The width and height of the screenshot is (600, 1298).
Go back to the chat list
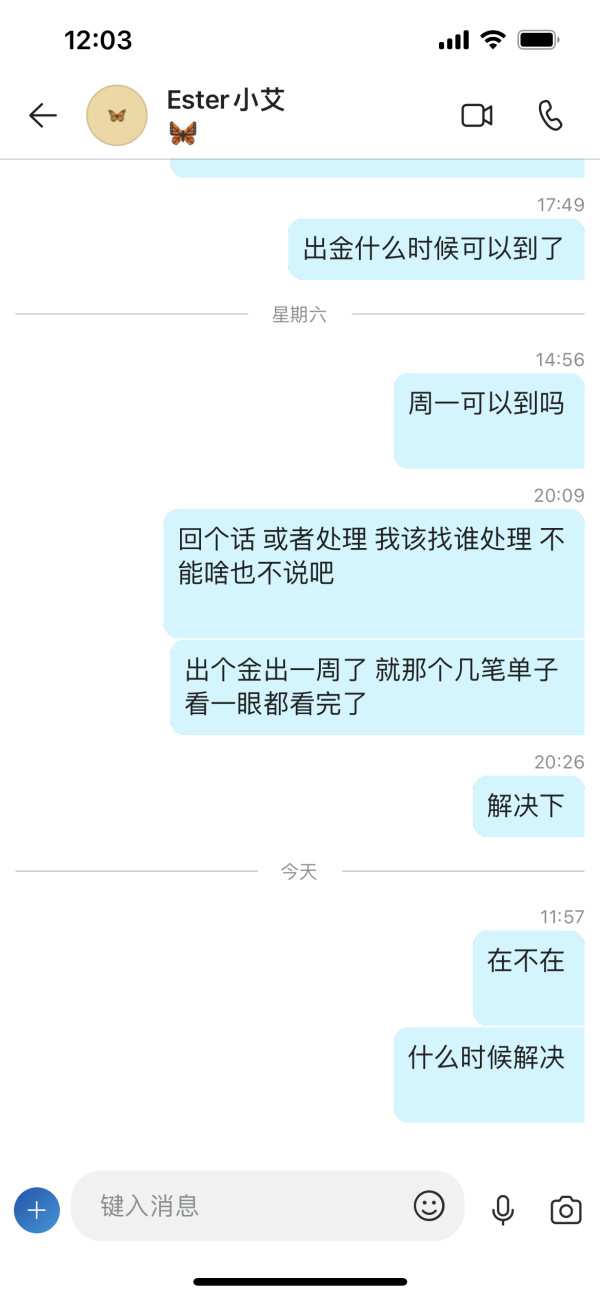(43, 116)
